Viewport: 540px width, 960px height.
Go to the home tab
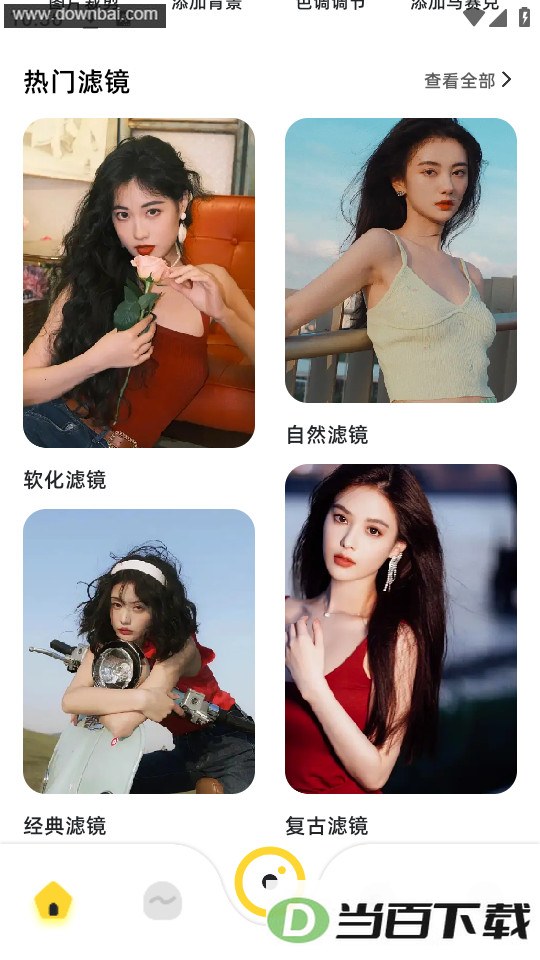(x=53, y=901)
